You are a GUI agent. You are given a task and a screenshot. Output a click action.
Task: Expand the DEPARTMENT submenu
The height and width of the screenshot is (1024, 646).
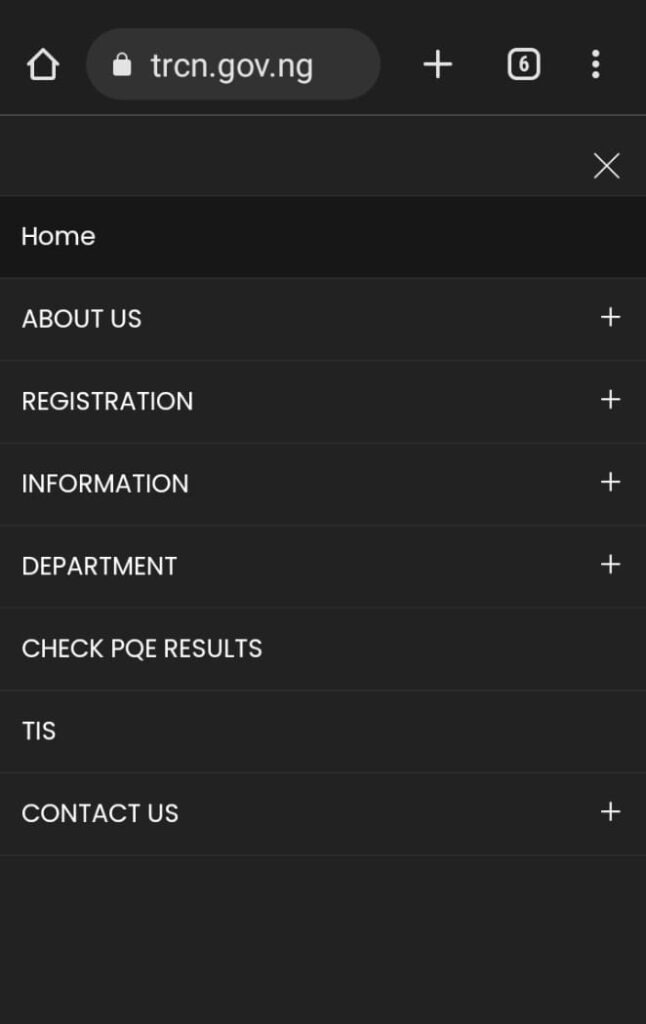point(610,565)
